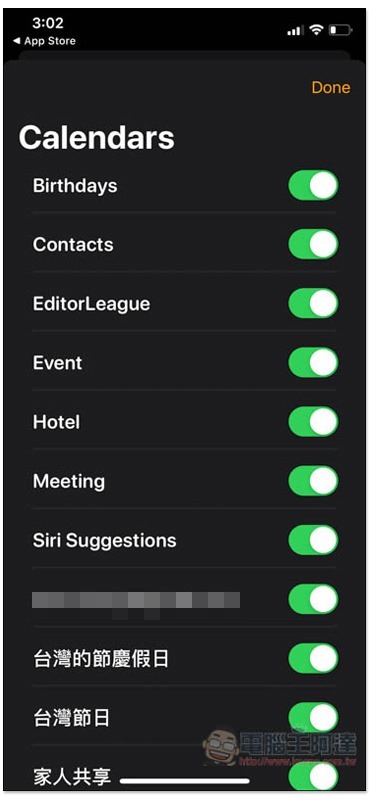369x800 pixels.
Task: Turn off Siri Suggestions calendar
Action: (x=313, y=540)
